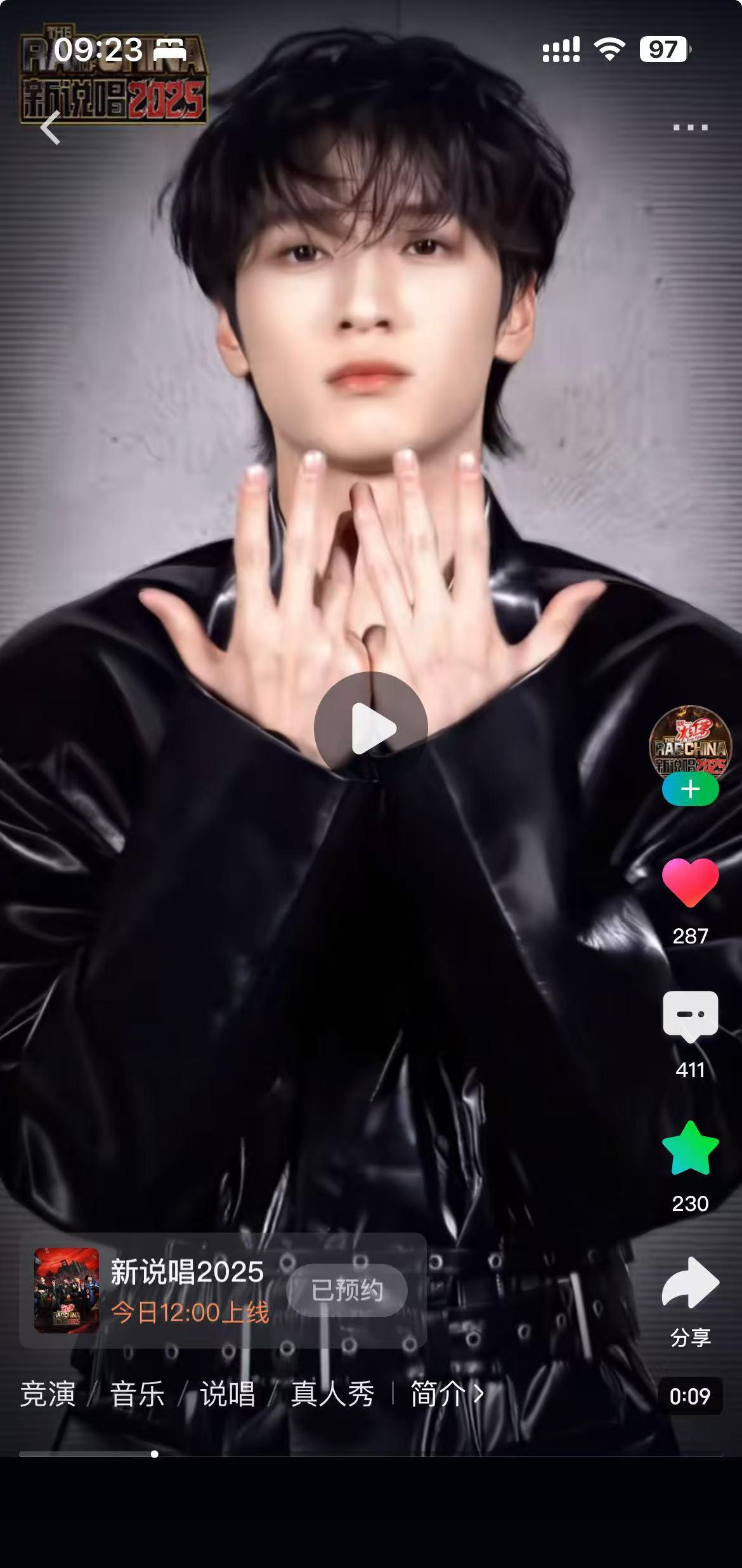Viewport: 742px width, 1568px height.
Task: Open the three-dot more options menu
Action: tap(690, 127)
